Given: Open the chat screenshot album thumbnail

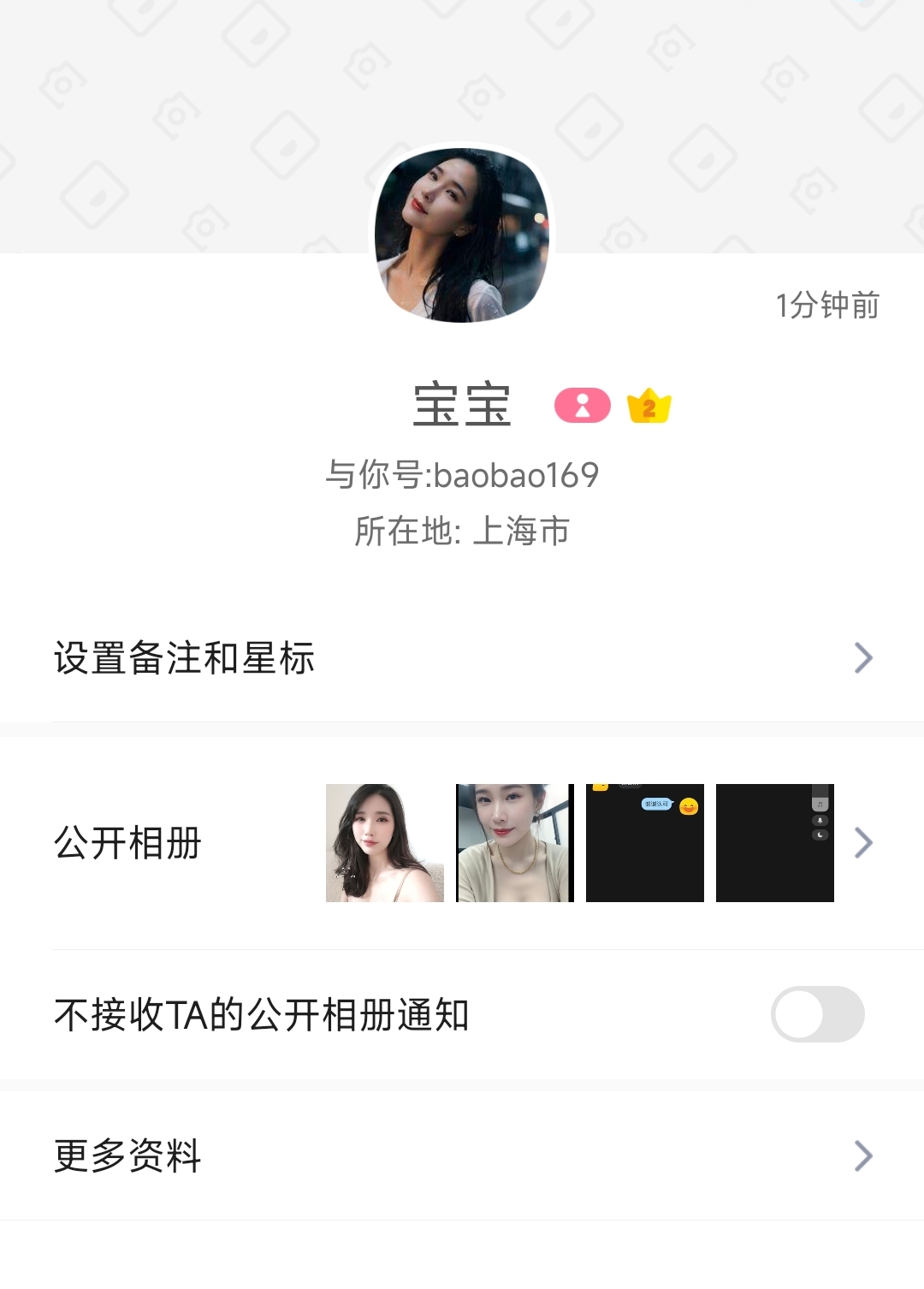Looking at the screenshot, I should 644,842.
